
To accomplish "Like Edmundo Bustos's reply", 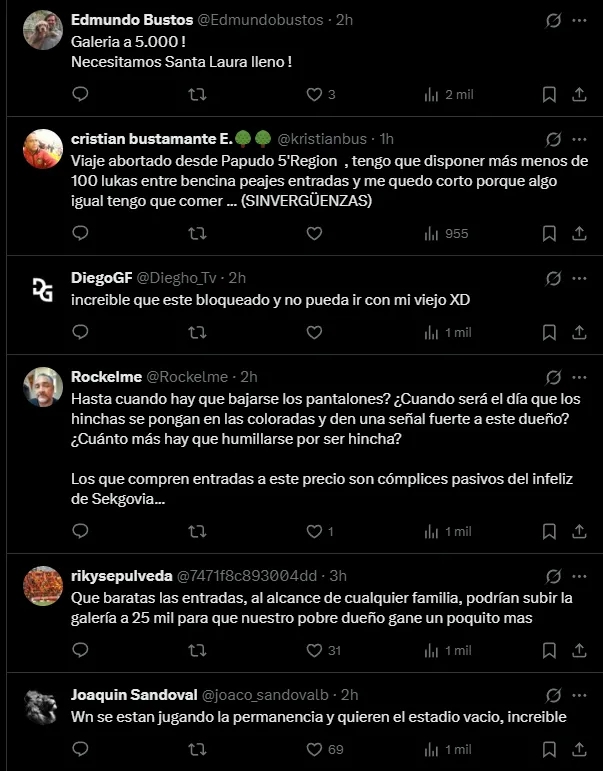I will [x=314, y=95].
